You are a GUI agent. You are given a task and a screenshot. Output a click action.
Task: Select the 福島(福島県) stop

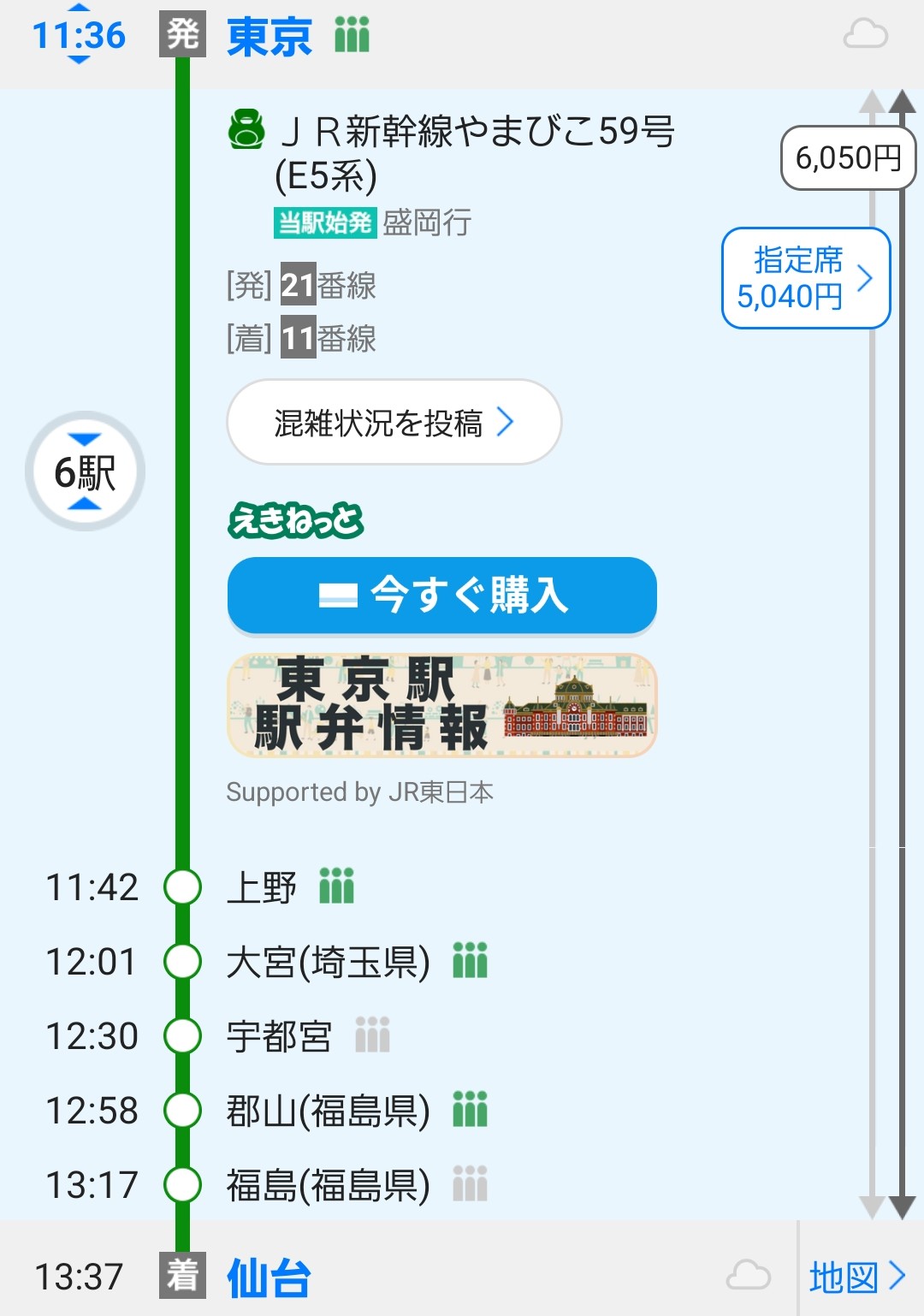point(328,1185)
